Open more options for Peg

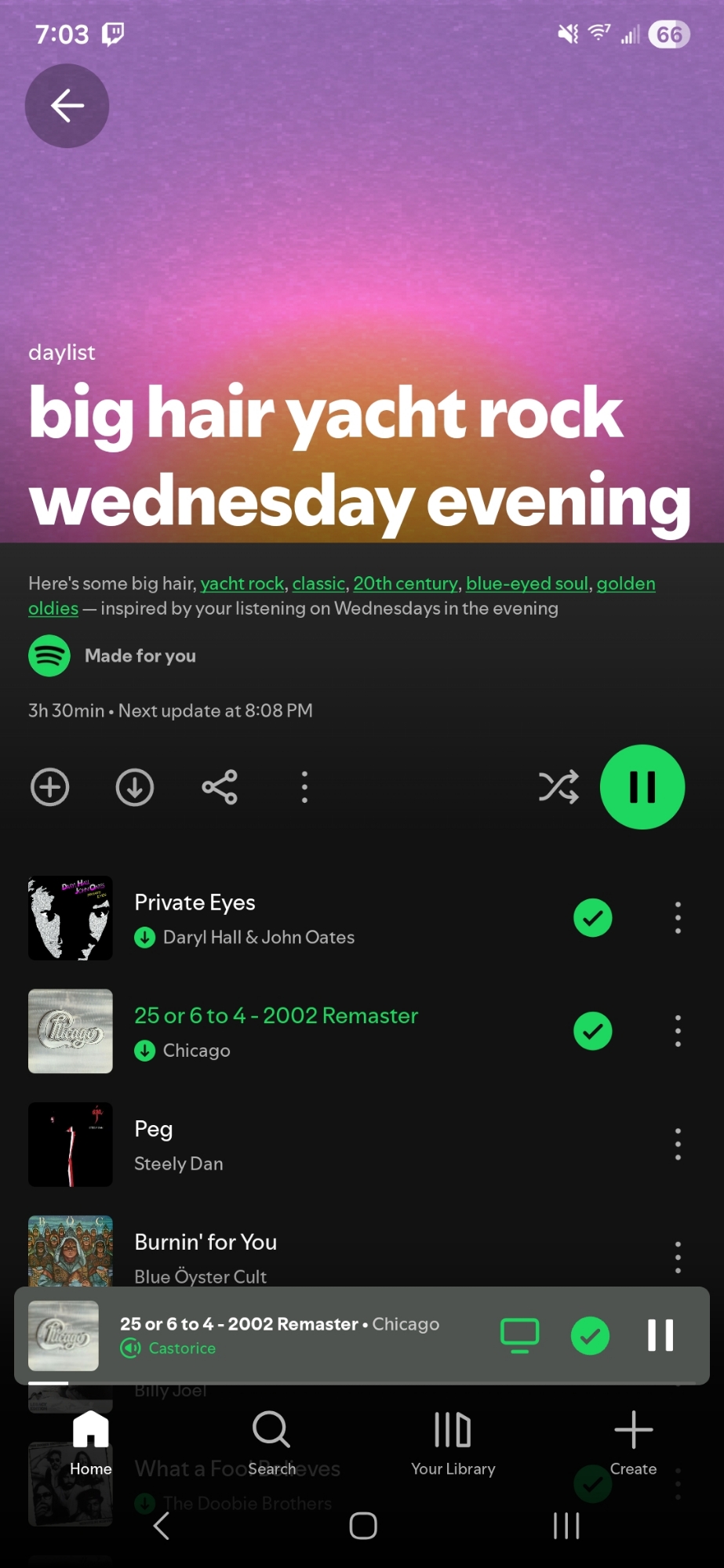678,1145
